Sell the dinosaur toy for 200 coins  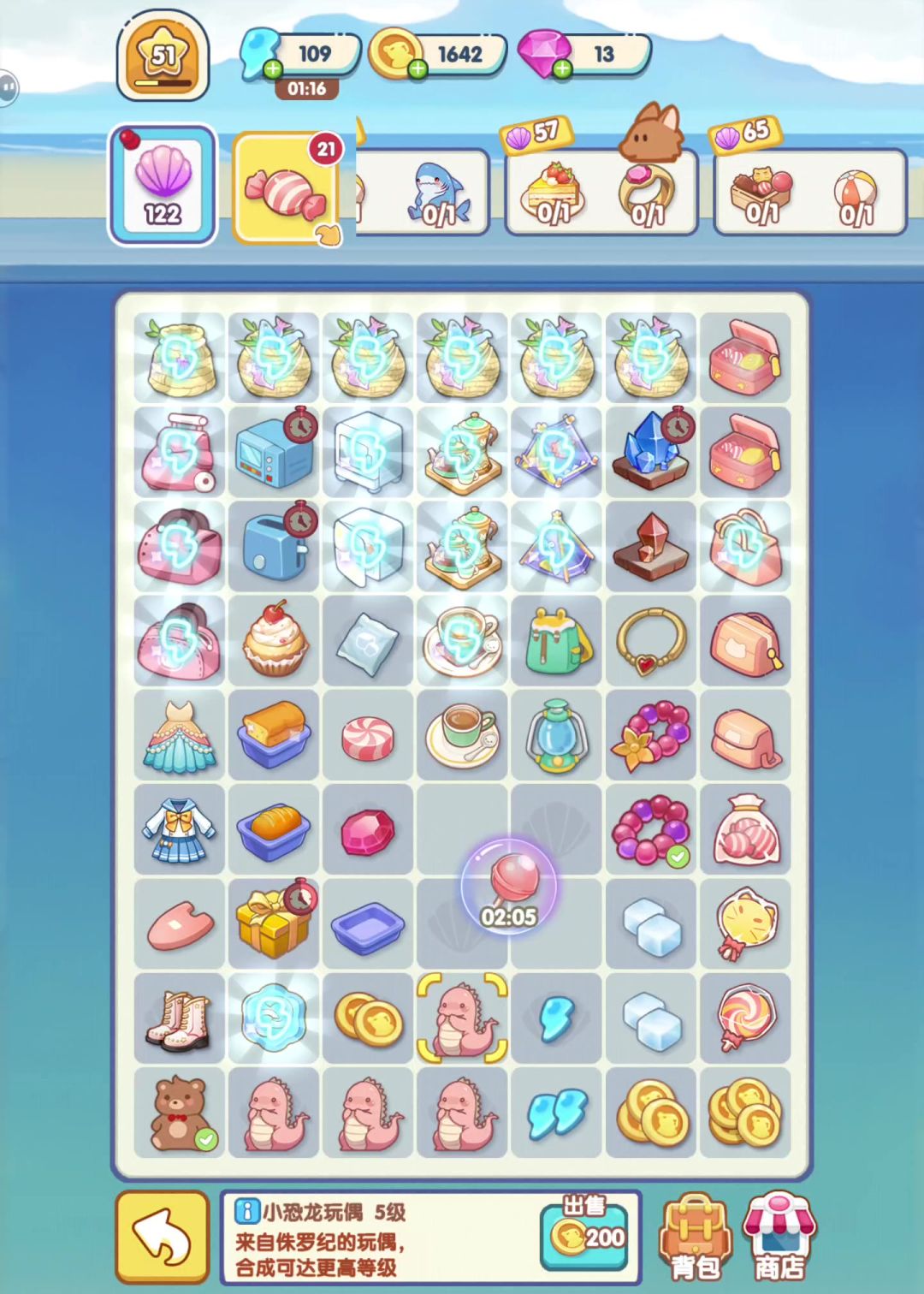pos(585,1234)
